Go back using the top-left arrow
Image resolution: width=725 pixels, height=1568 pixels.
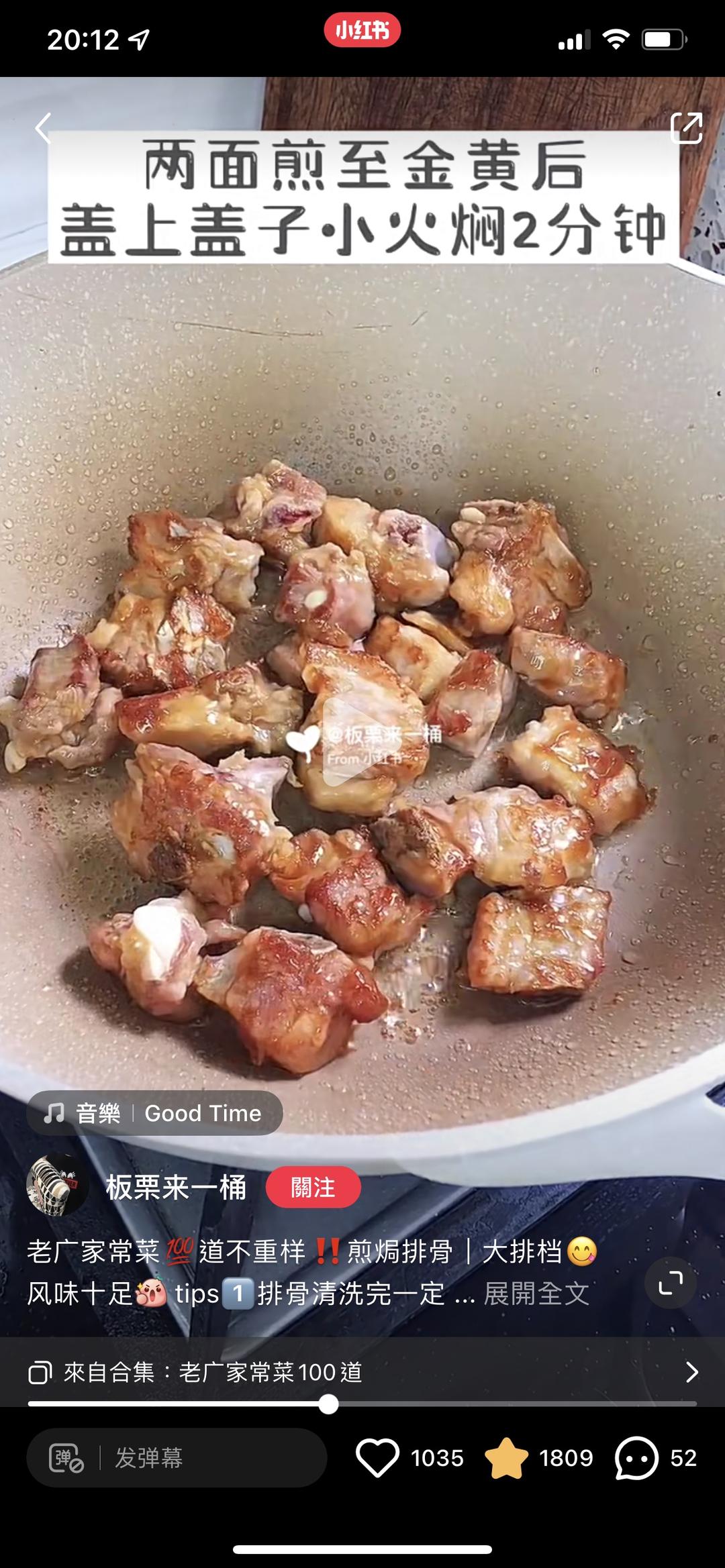tap(44, 127)
